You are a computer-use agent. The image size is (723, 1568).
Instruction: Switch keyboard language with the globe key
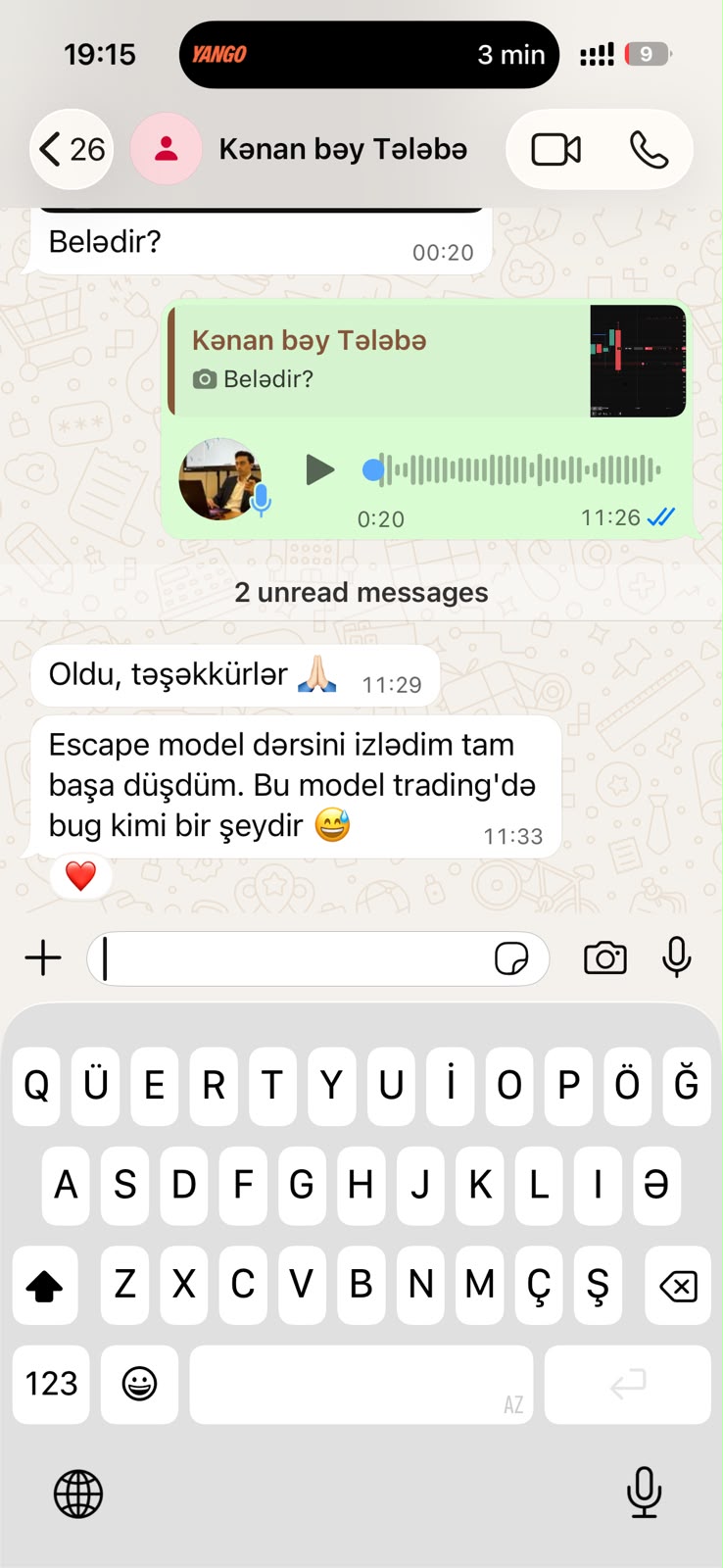tap(78, 1494)
